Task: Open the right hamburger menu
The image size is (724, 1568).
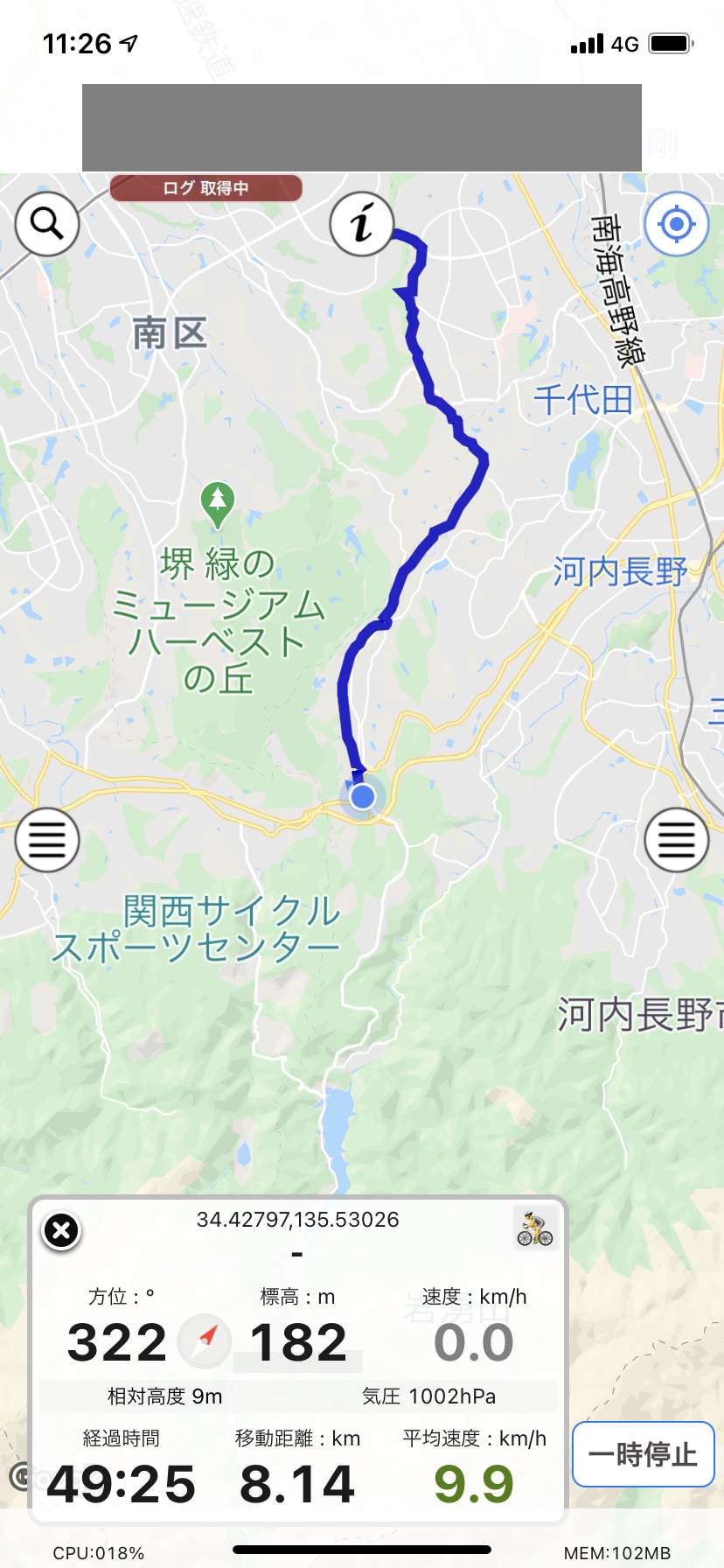Action: coord(676,840)
